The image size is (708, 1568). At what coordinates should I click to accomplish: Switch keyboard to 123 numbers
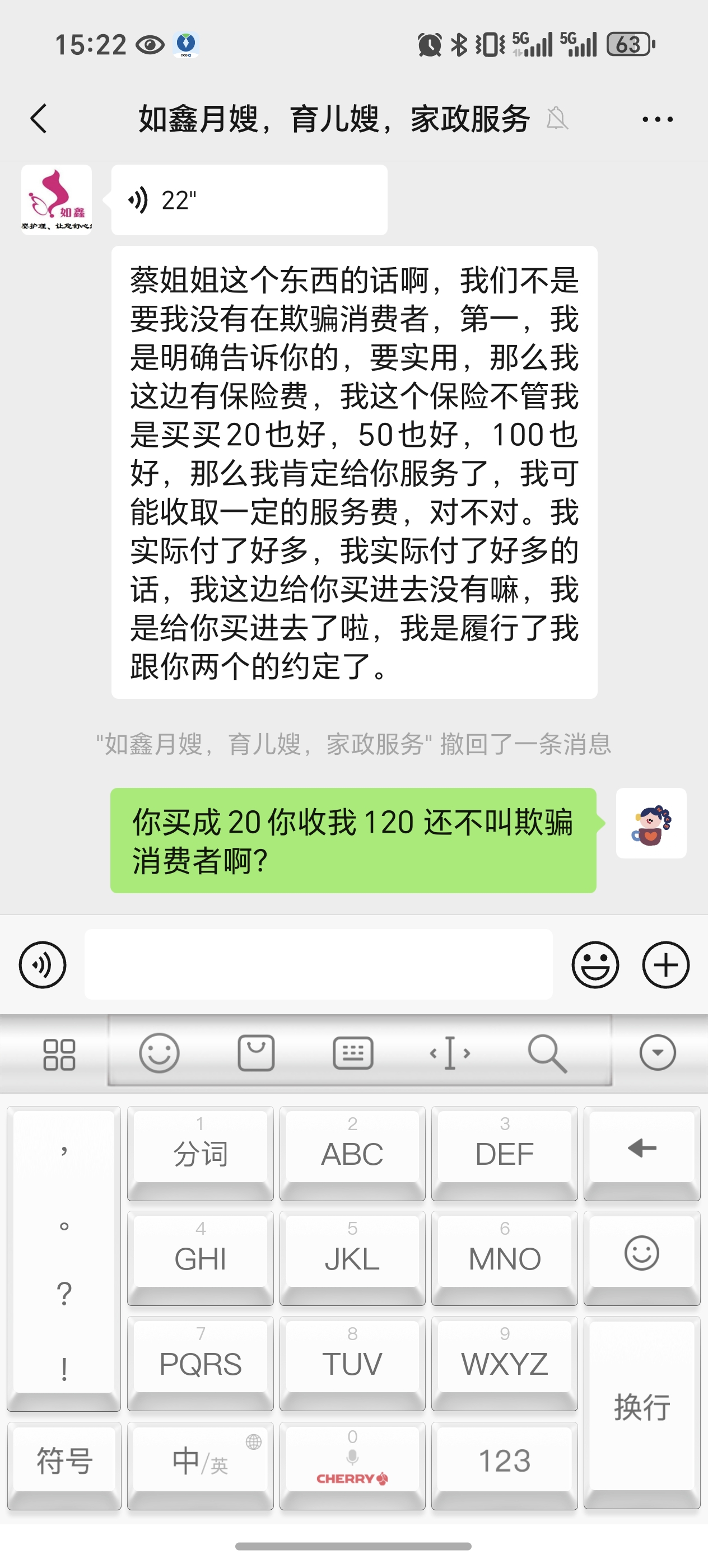[504, 1461]
